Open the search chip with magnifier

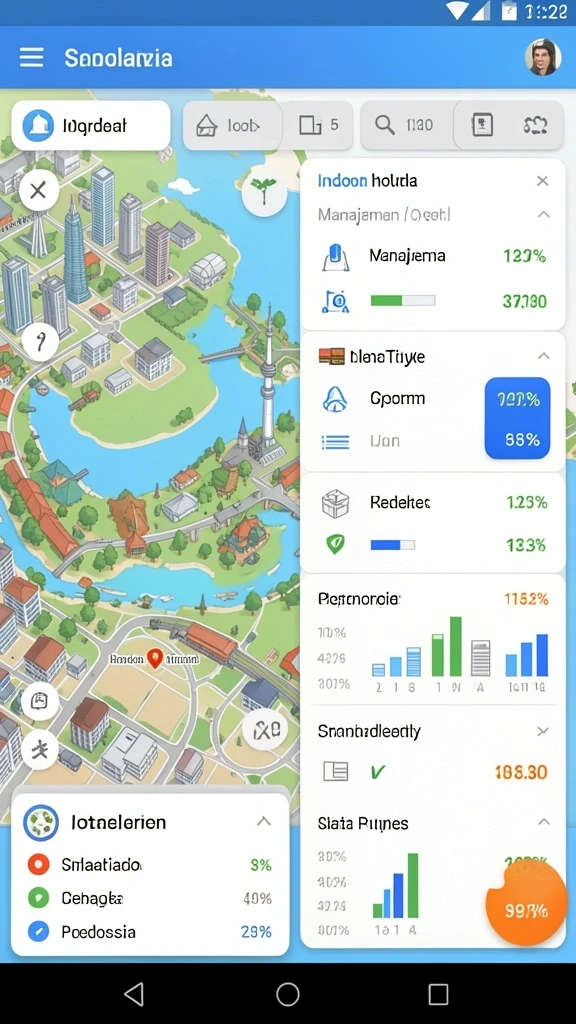click(406, 125)
